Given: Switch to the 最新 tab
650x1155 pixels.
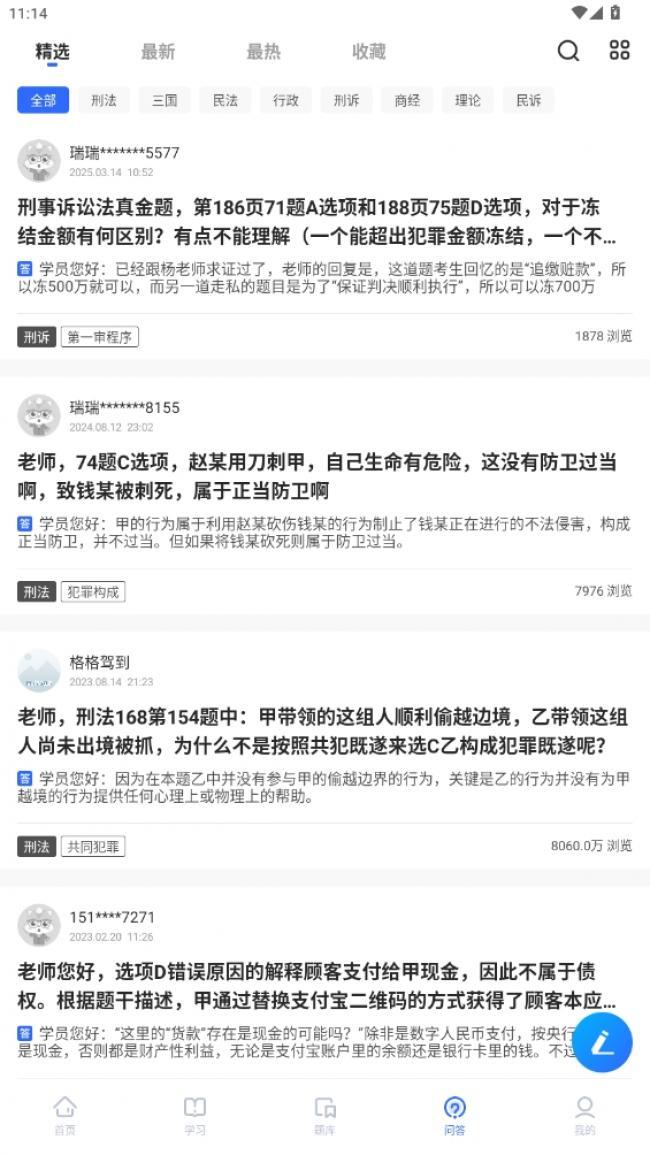Looking at the screenshot, I should (x=157, y=52).
